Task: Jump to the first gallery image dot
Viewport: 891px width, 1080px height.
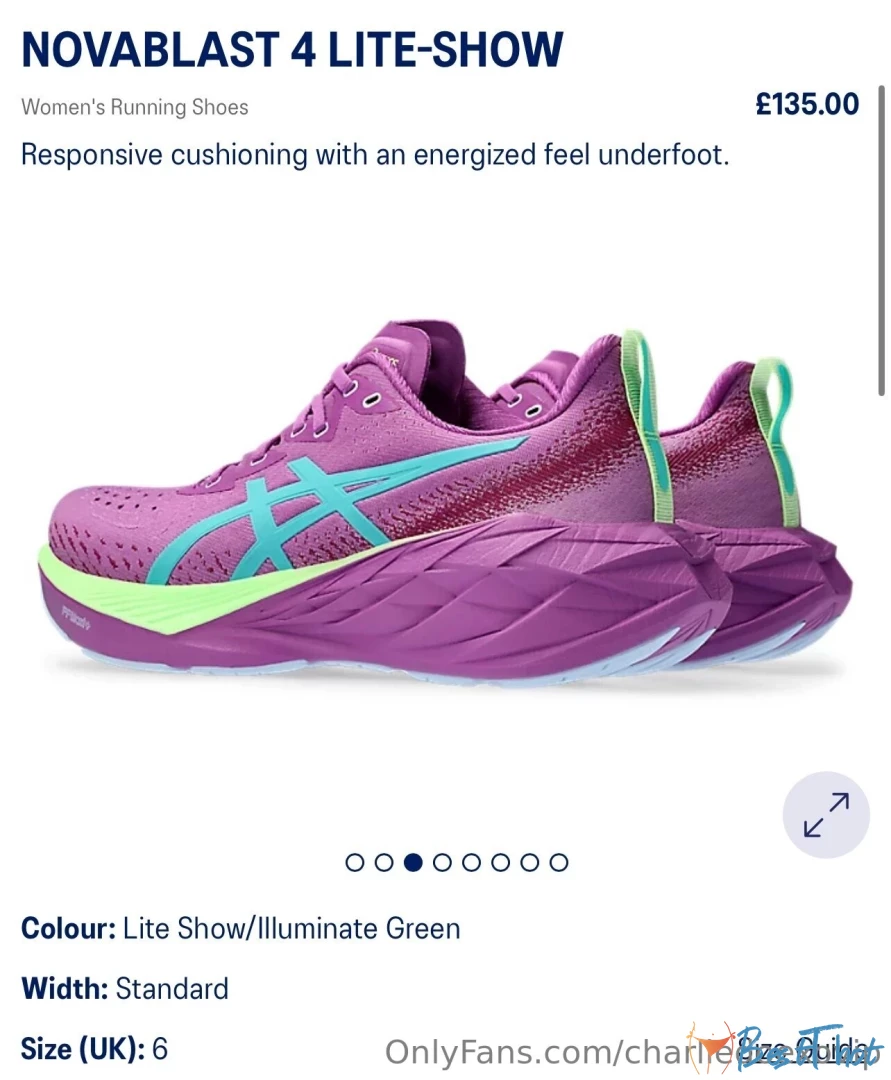Action: (354, 862)
